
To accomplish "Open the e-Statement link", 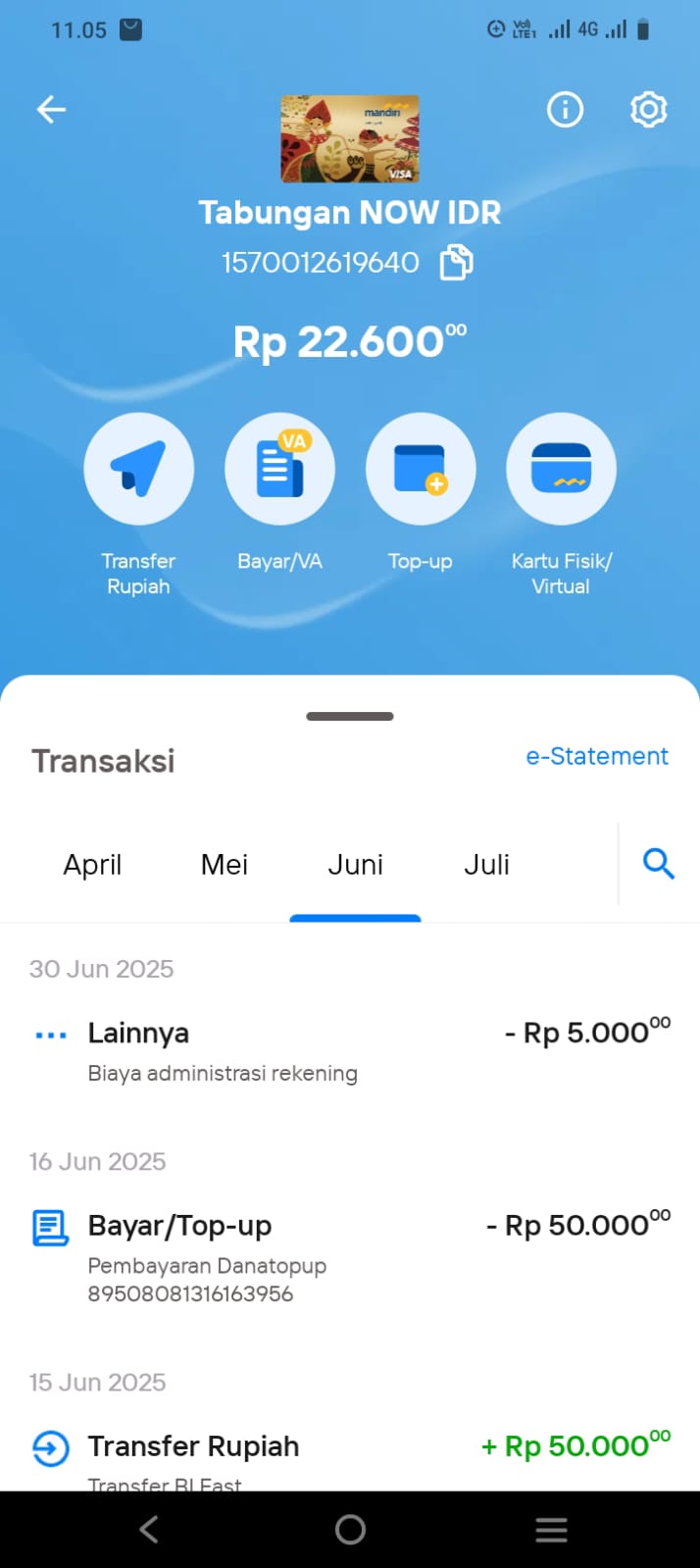I will coord(597,756).
